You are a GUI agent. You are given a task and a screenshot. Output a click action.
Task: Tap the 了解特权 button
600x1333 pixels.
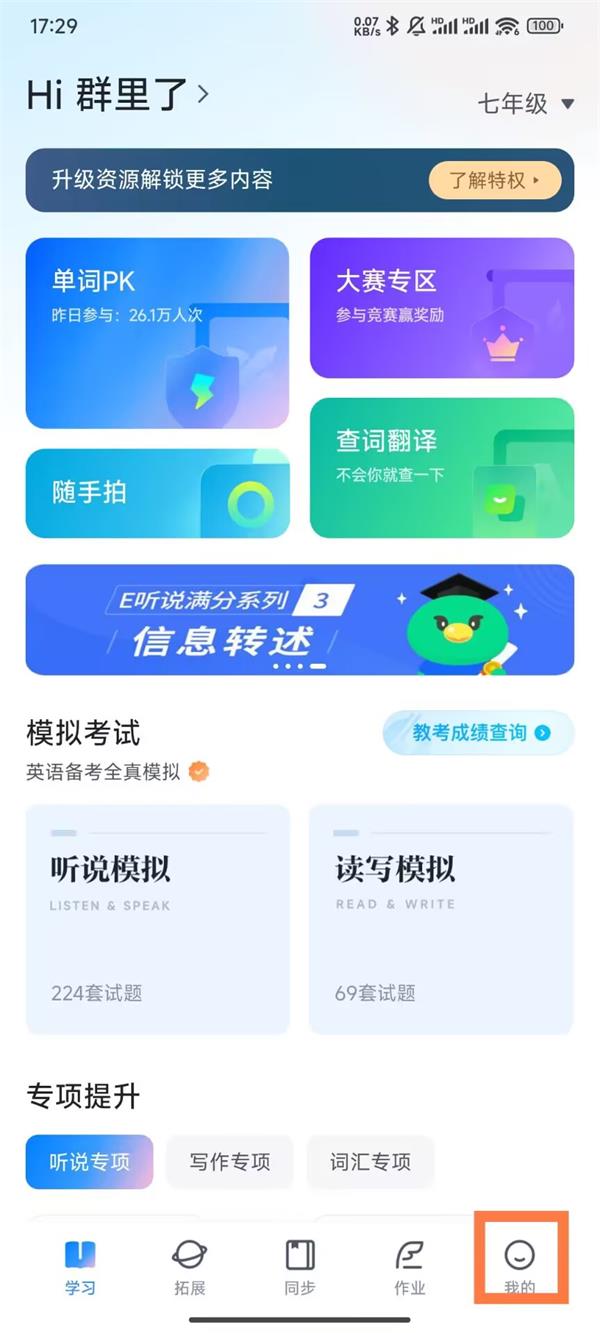[494, 181]
